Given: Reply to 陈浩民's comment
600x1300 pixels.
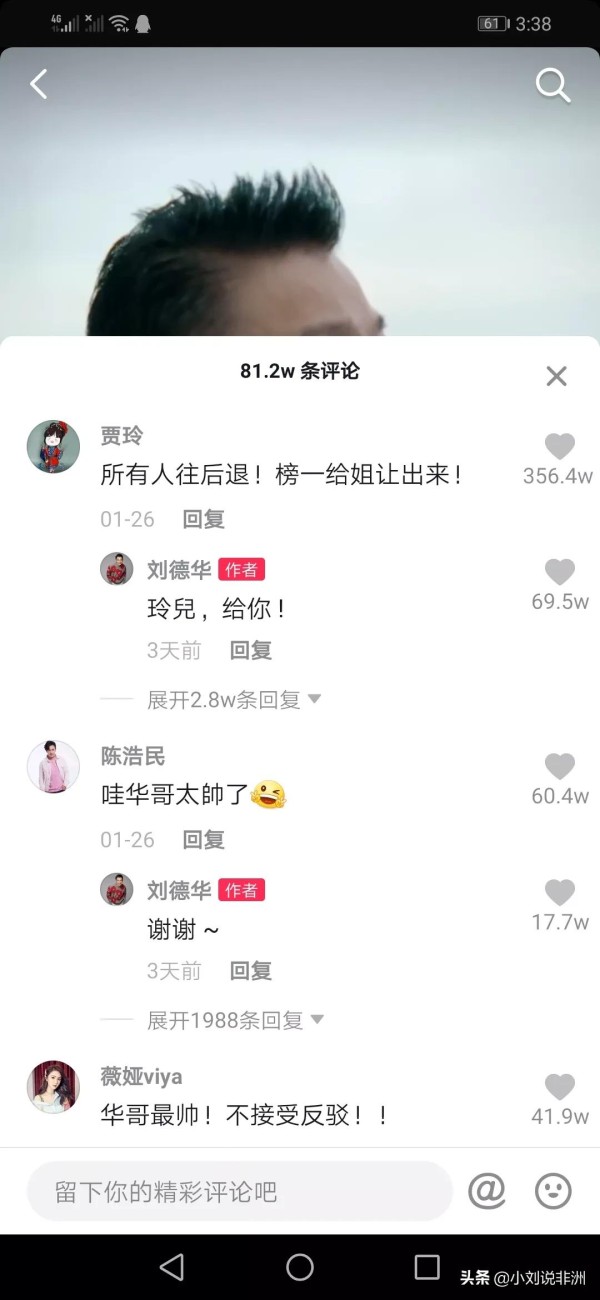Looking at the screenshot, I should coord(203,840).
